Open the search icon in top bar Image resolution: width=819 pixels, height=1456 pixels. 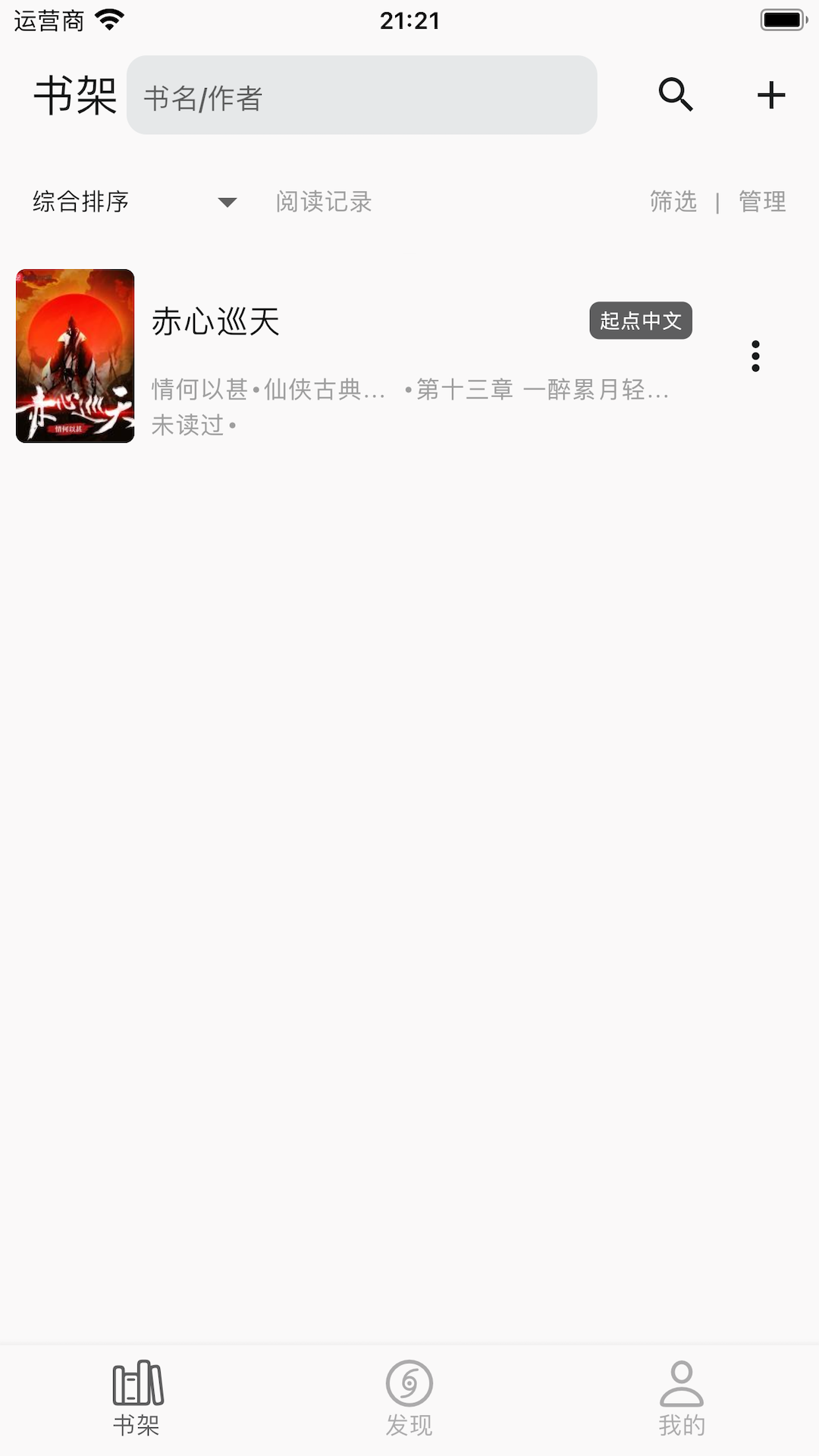pos(676,94)
